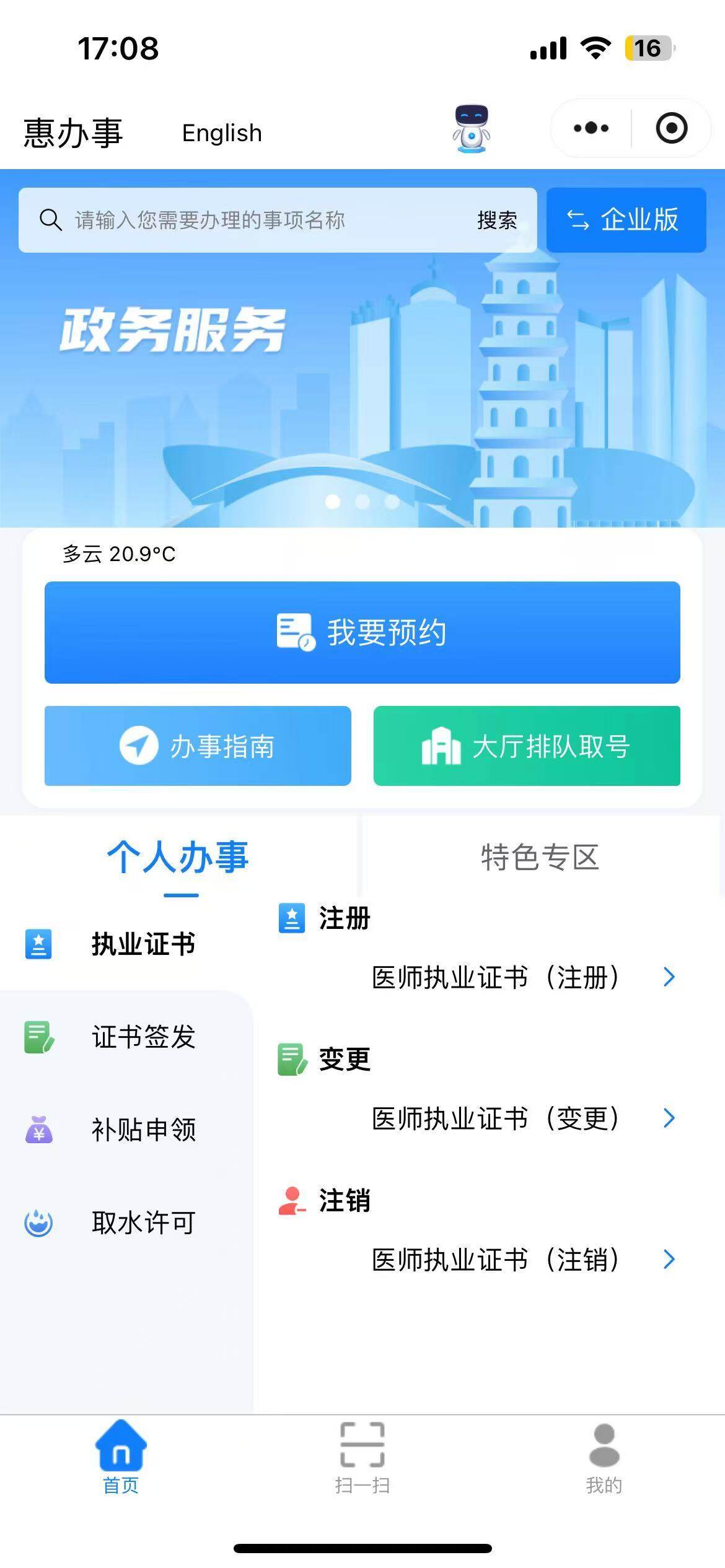Open the 办事指南 service guide
Viewport: 725px width, 1568px height.
198,746
